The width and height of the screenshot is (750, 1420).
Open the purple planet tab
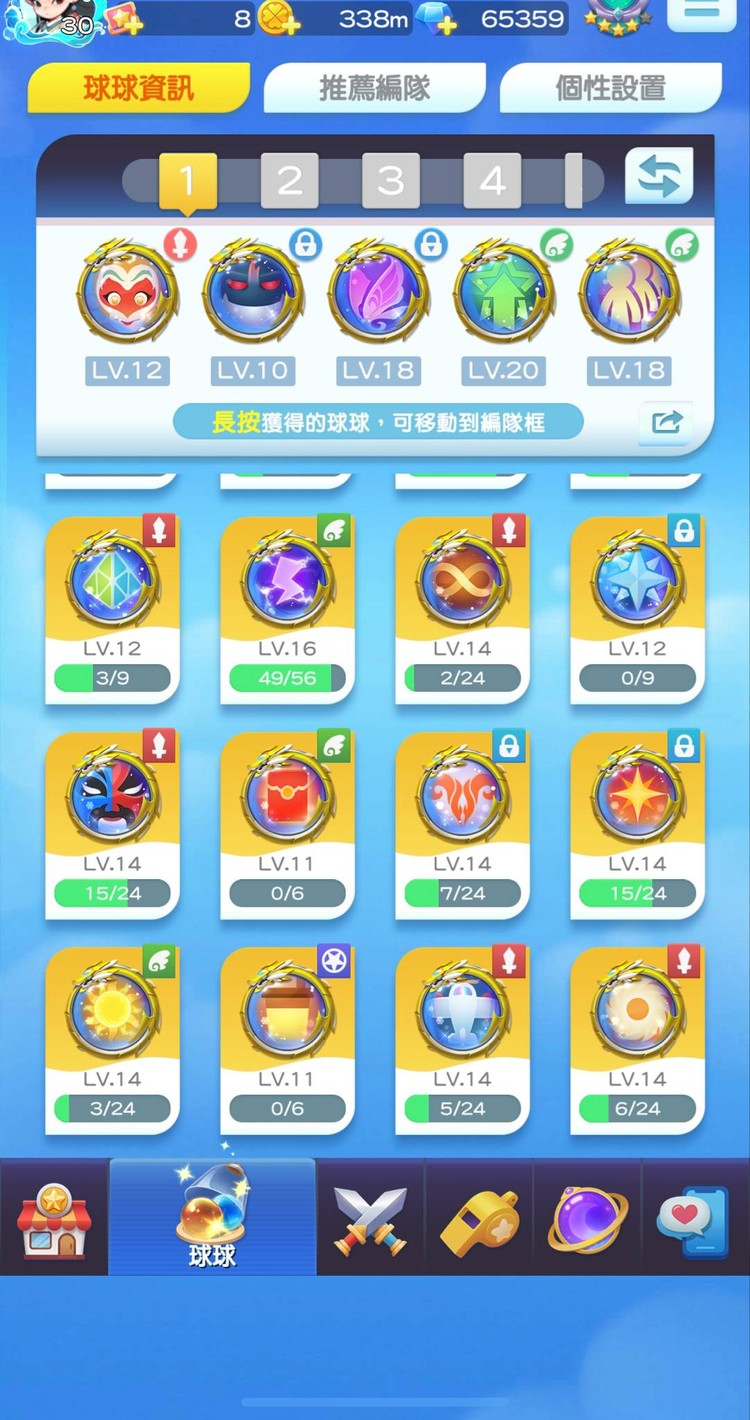click(587, 1220)
